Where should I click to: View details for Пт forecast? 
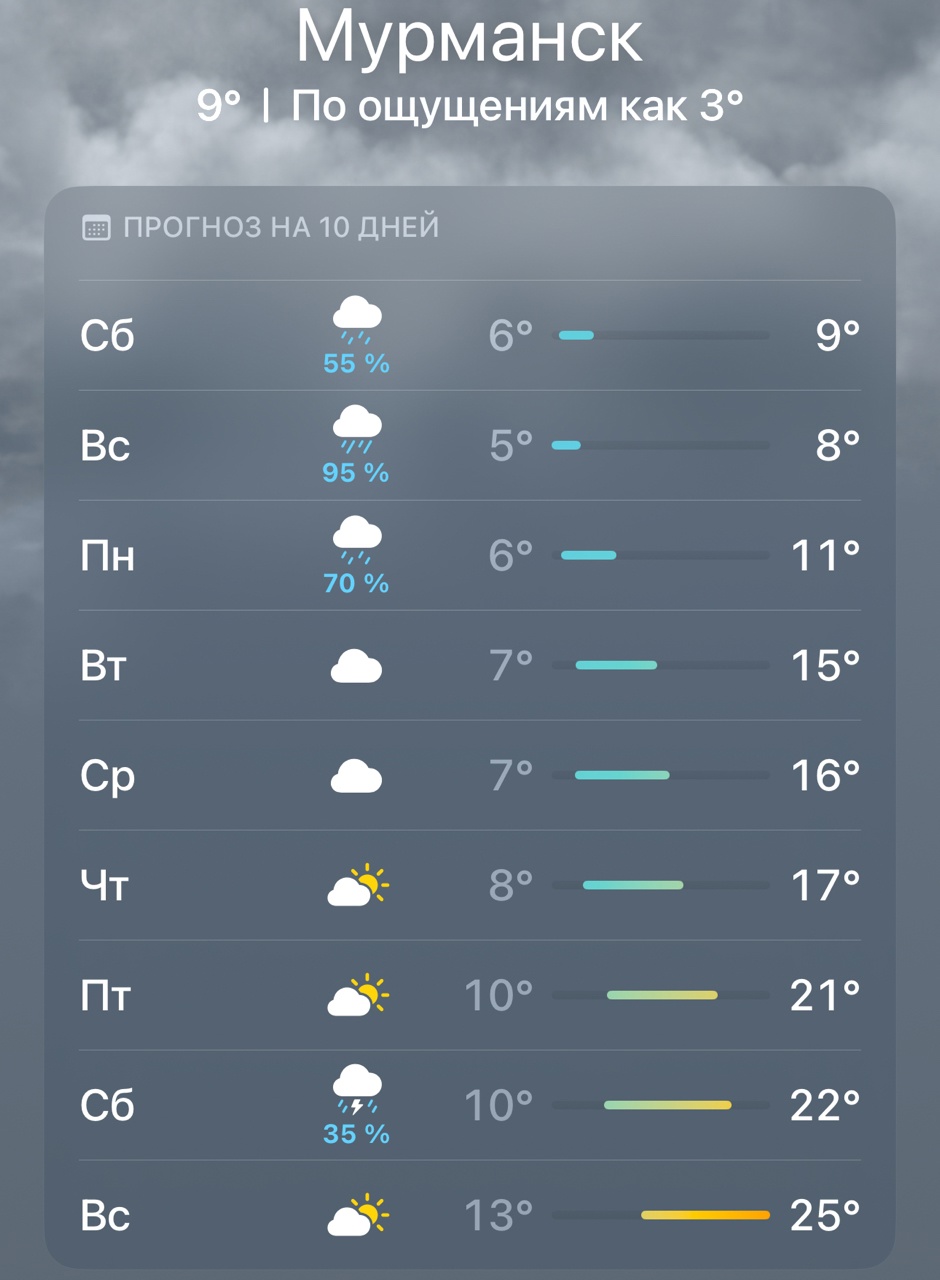click(470, 996)
